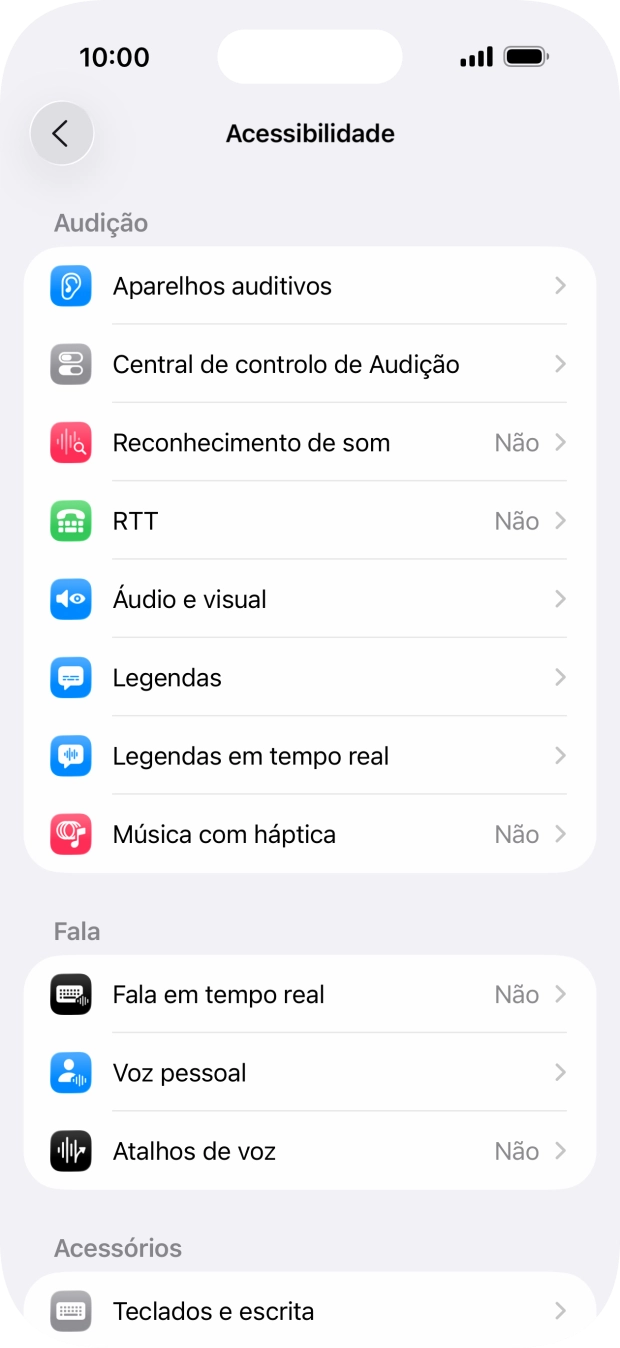Open the RTT settings
Screen dimensions: 620x1348
point(310,521)
